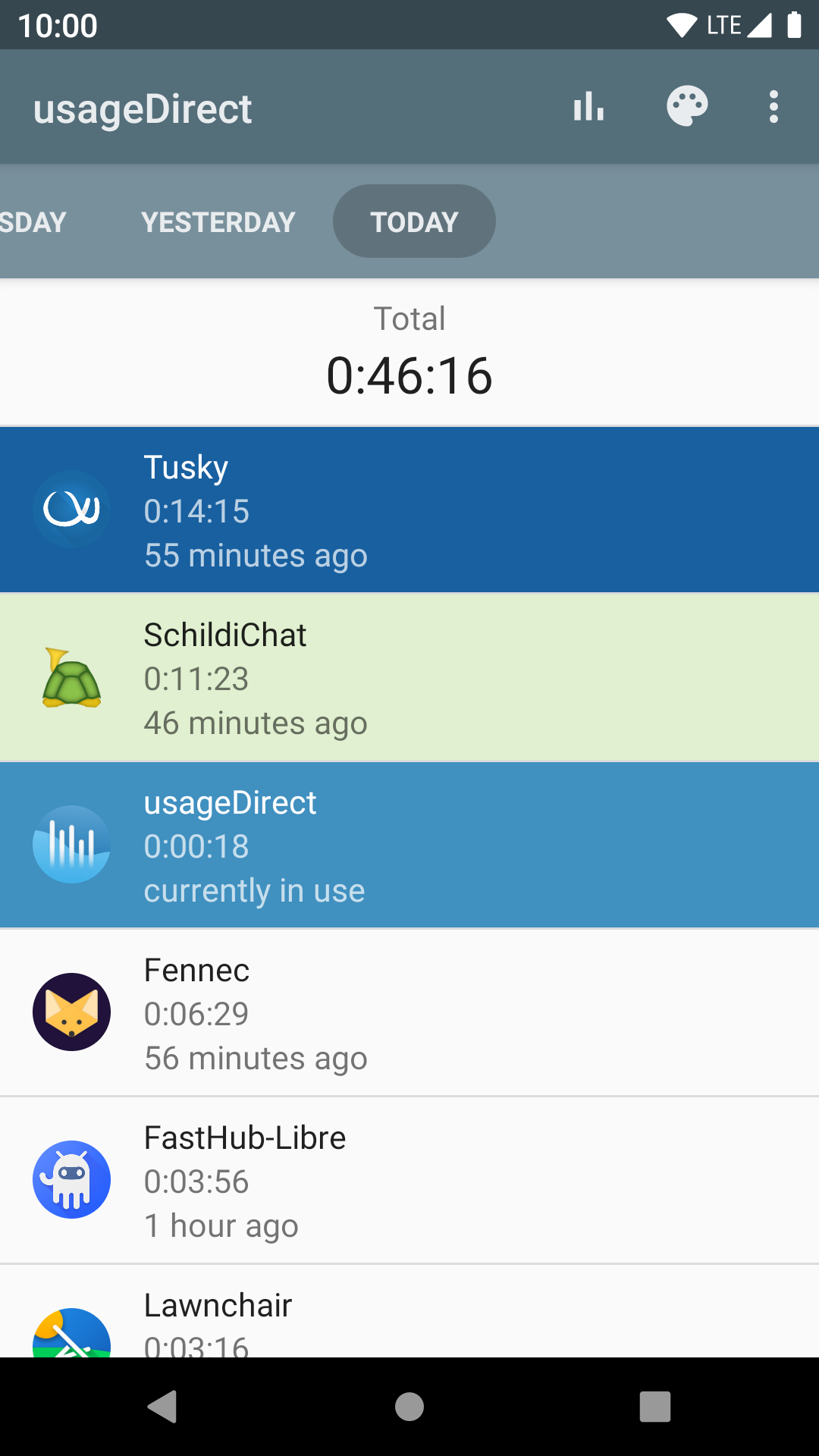View Fennec usage entry
The image size is (819, 1456).
coord(409,1012)
